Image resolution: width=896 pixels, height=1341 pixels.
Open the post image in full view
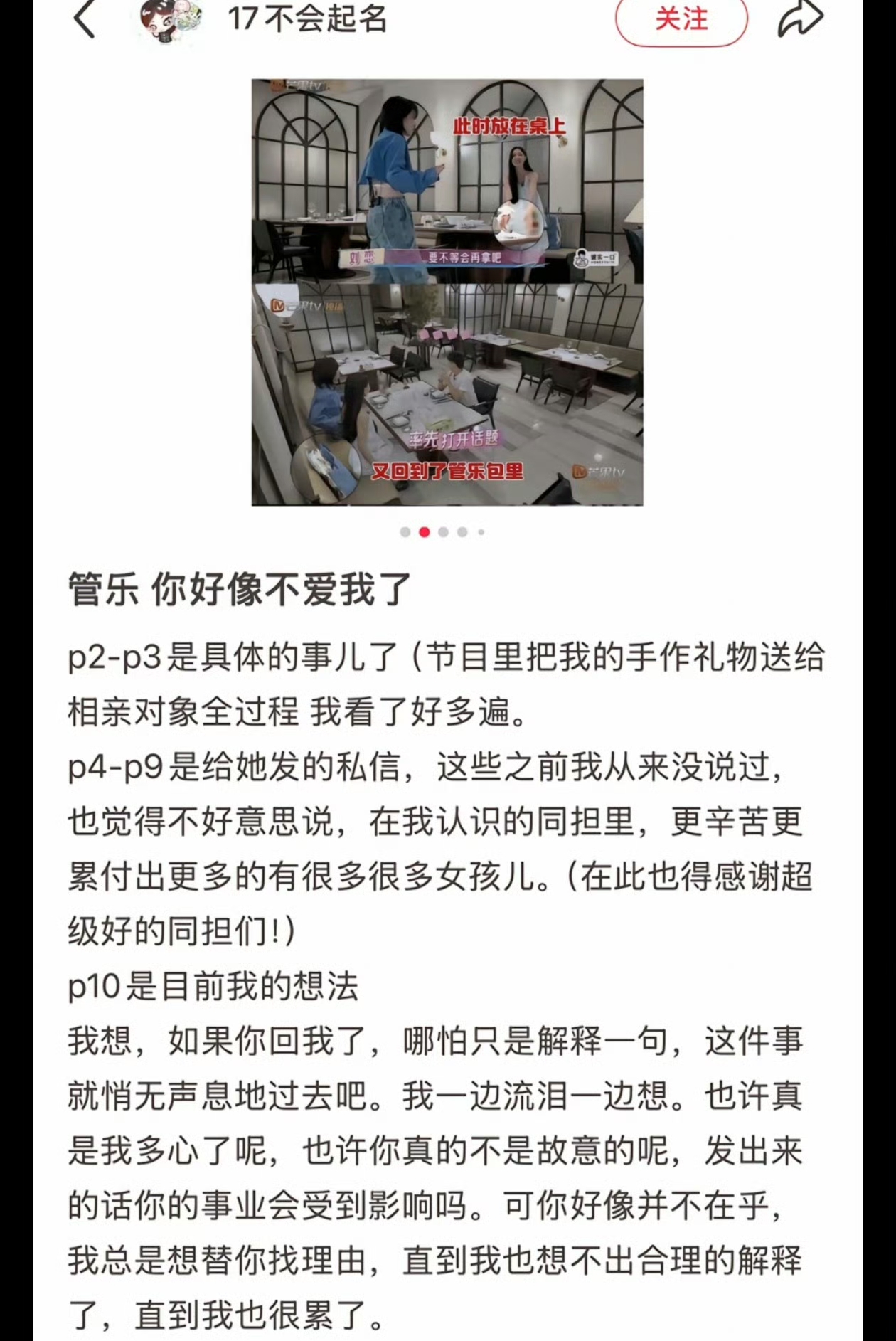[447, 292]
